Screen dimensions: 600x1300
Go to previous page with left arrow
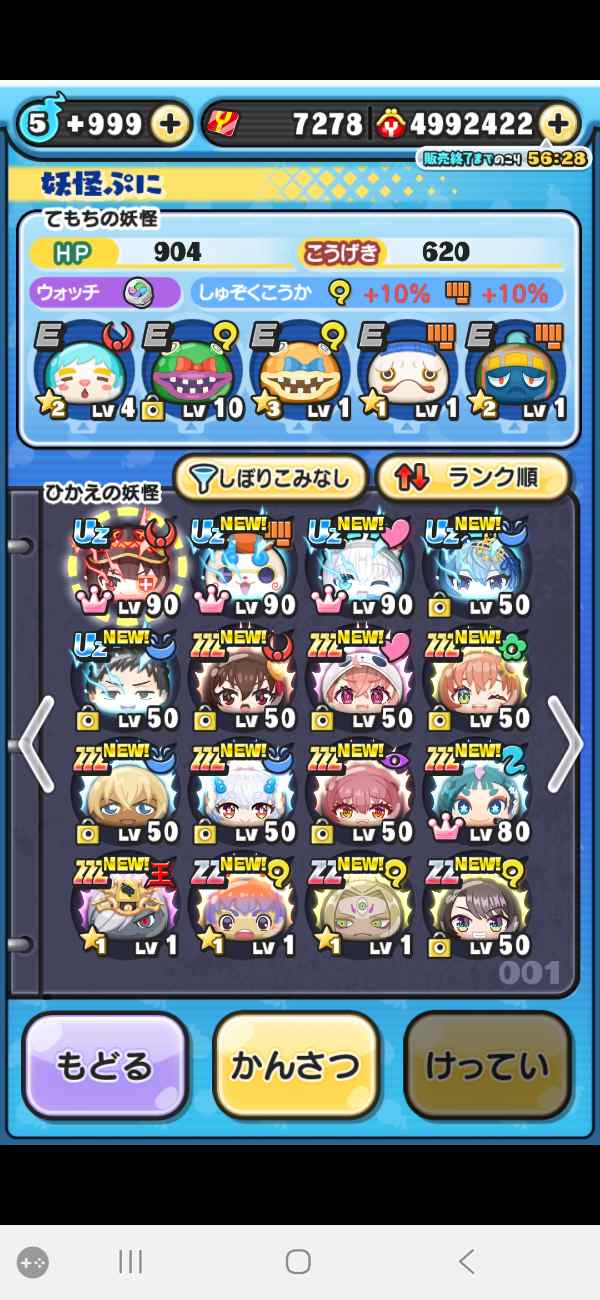coord(36,744)
